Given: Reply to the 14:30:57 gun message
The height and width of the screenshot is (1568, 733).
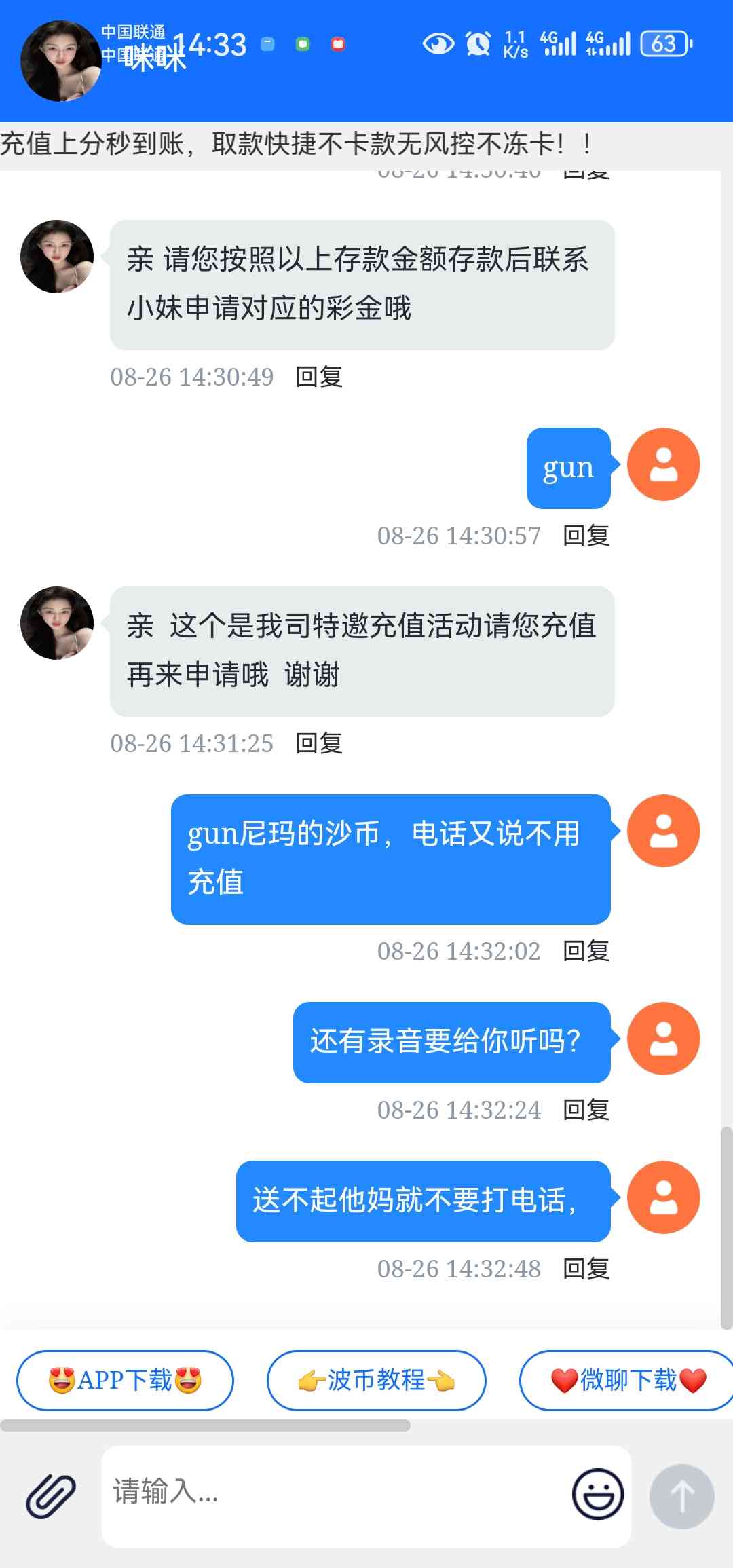Looking at the screenshot, I should click(x=586, y=536).
